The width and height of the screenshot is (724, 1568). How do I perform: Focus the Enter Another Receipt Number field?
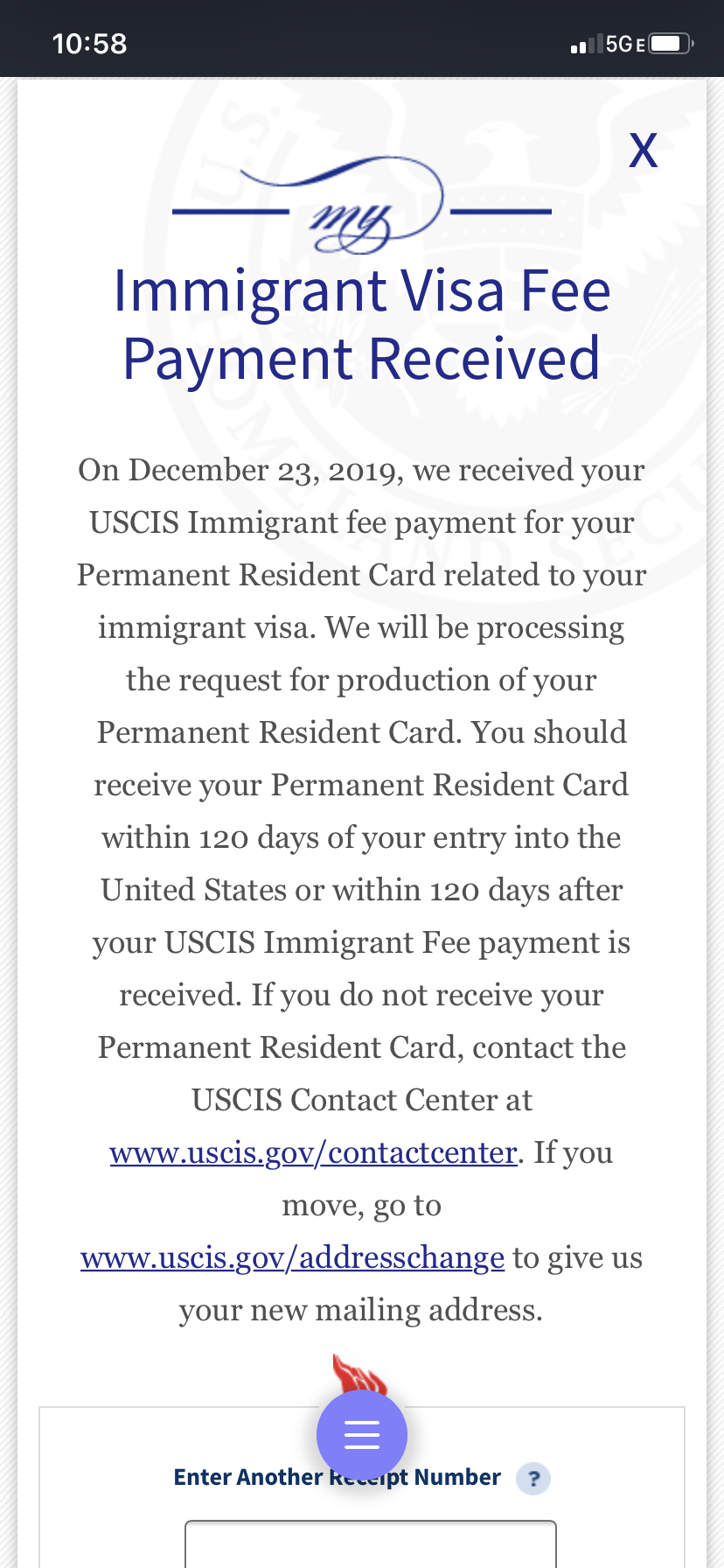pyautogui.click(x=371, y=1544)
